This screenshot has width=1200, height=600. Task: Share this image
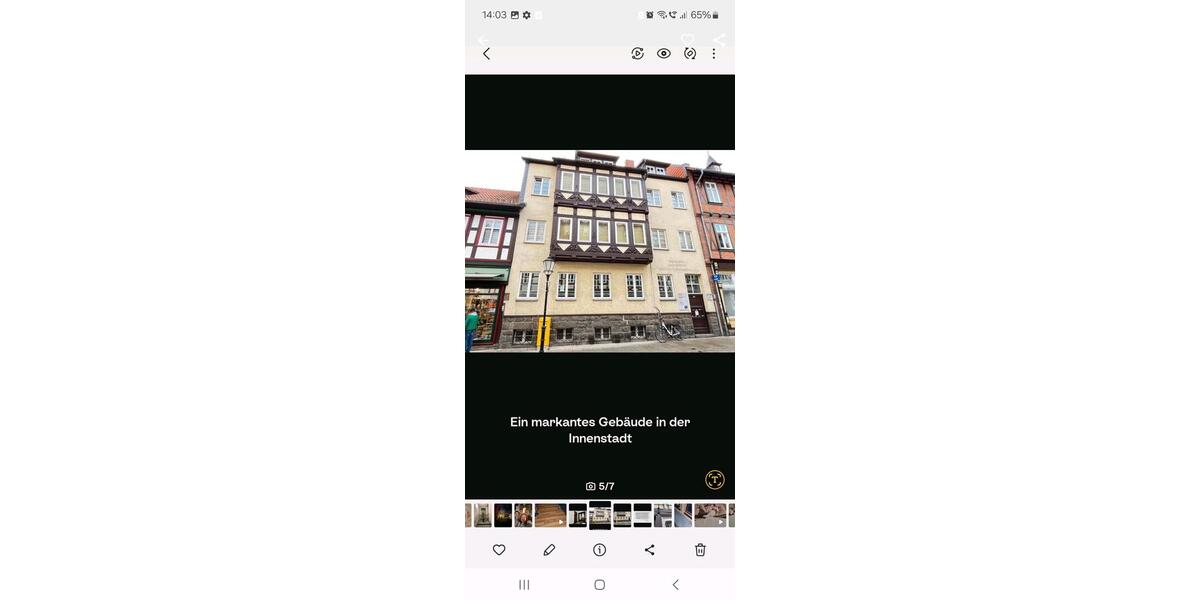650,550
